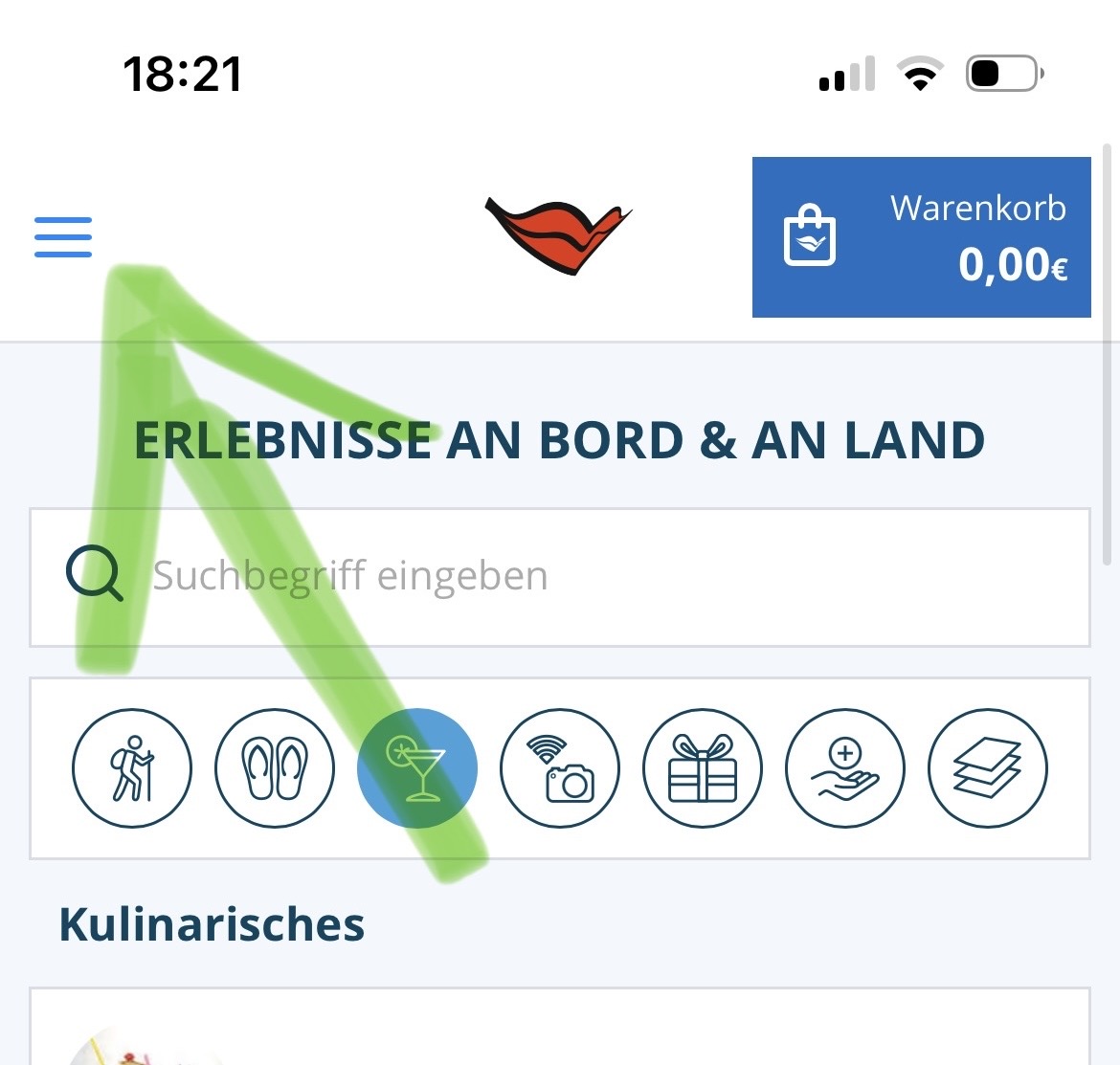Select the flip-flops category icon
Screen dimensions: 1120x1065
[275, 768]
